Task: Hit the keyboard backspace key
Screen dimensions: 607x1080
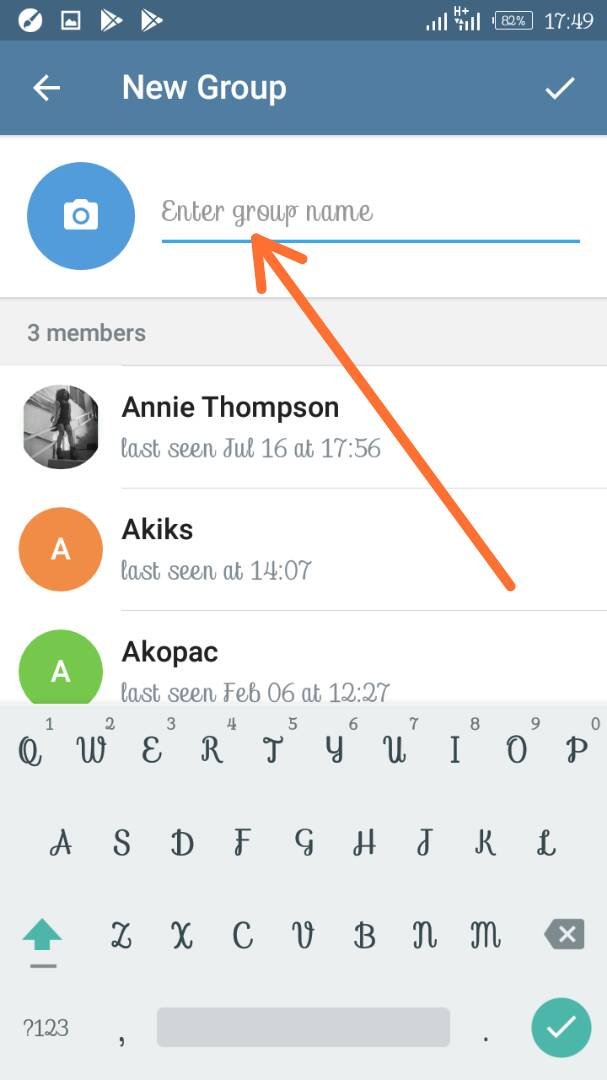Action: [564, 935]
